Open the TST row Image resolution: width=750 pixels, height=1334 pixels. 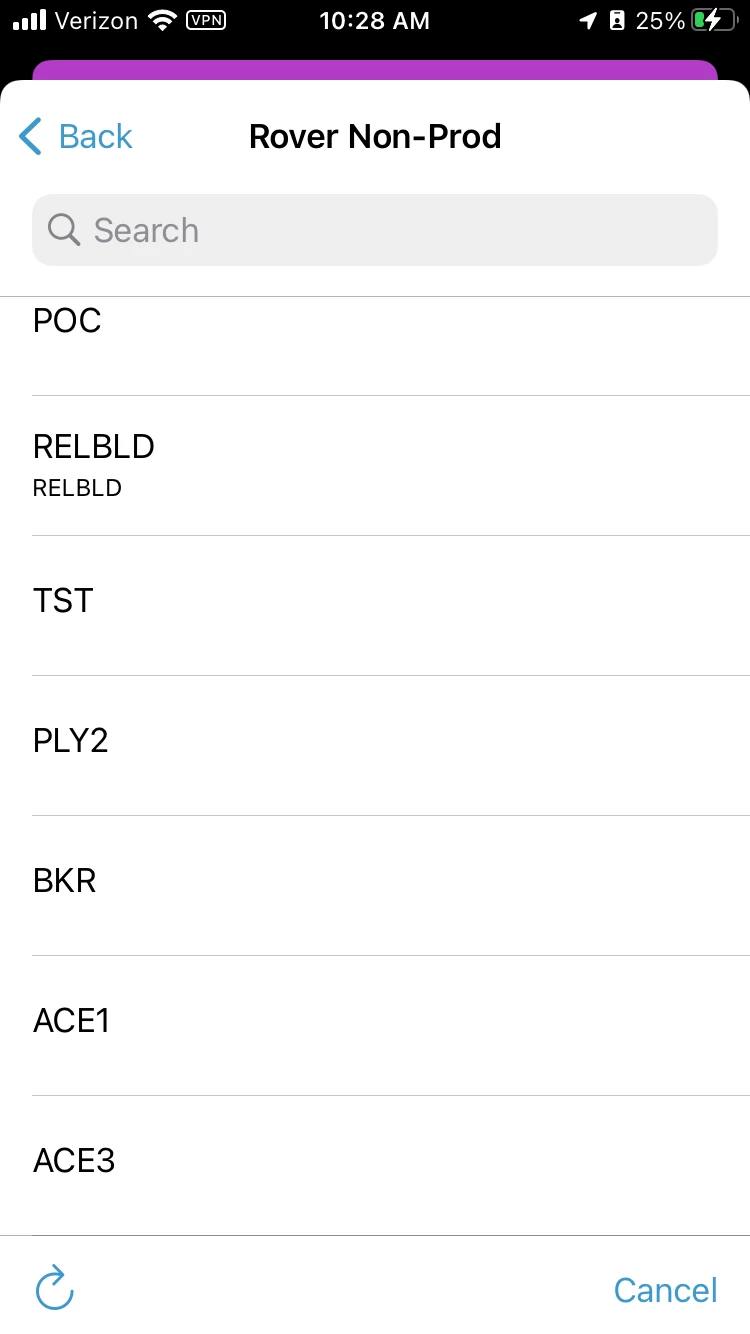[375, 605]
